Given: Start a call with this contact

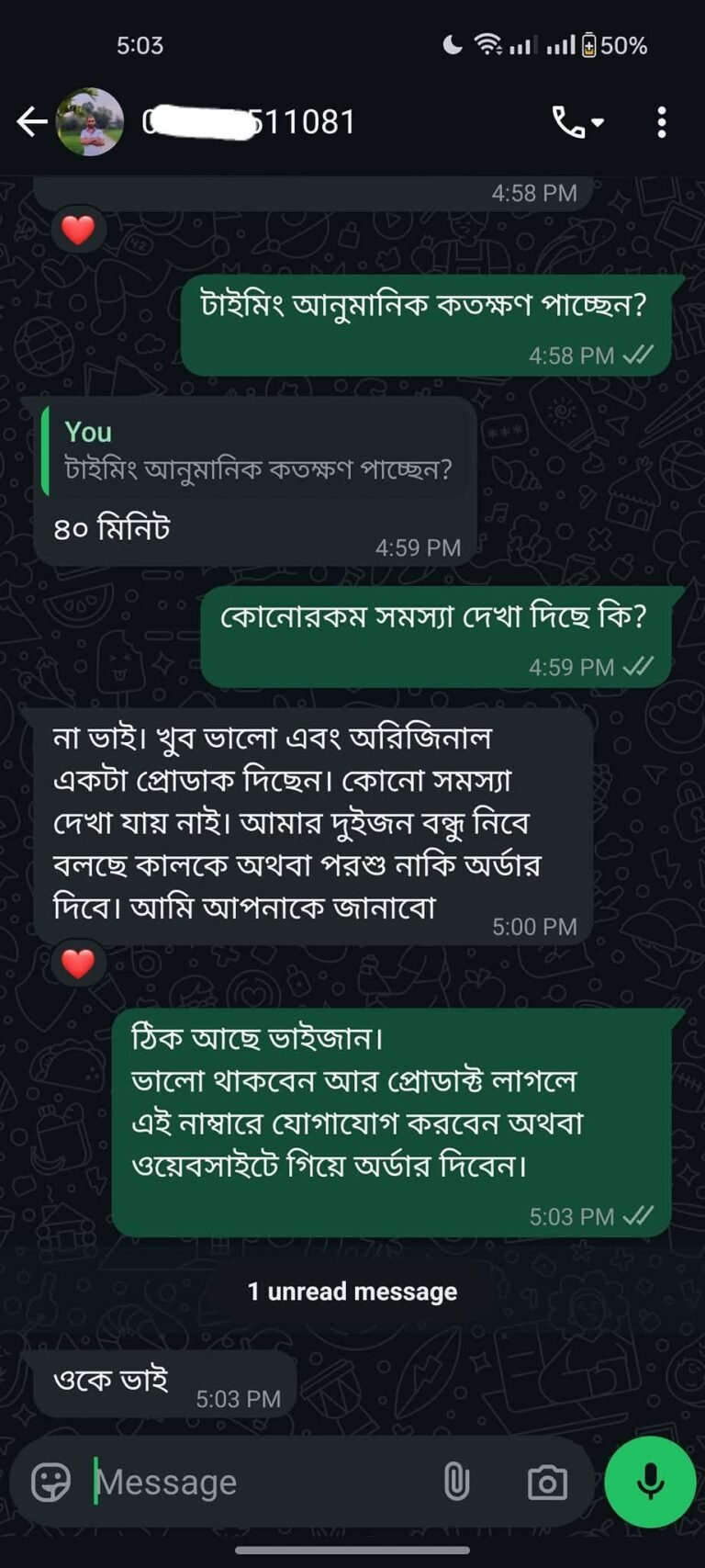Looking at the screenshot, I should pos(576,122).
